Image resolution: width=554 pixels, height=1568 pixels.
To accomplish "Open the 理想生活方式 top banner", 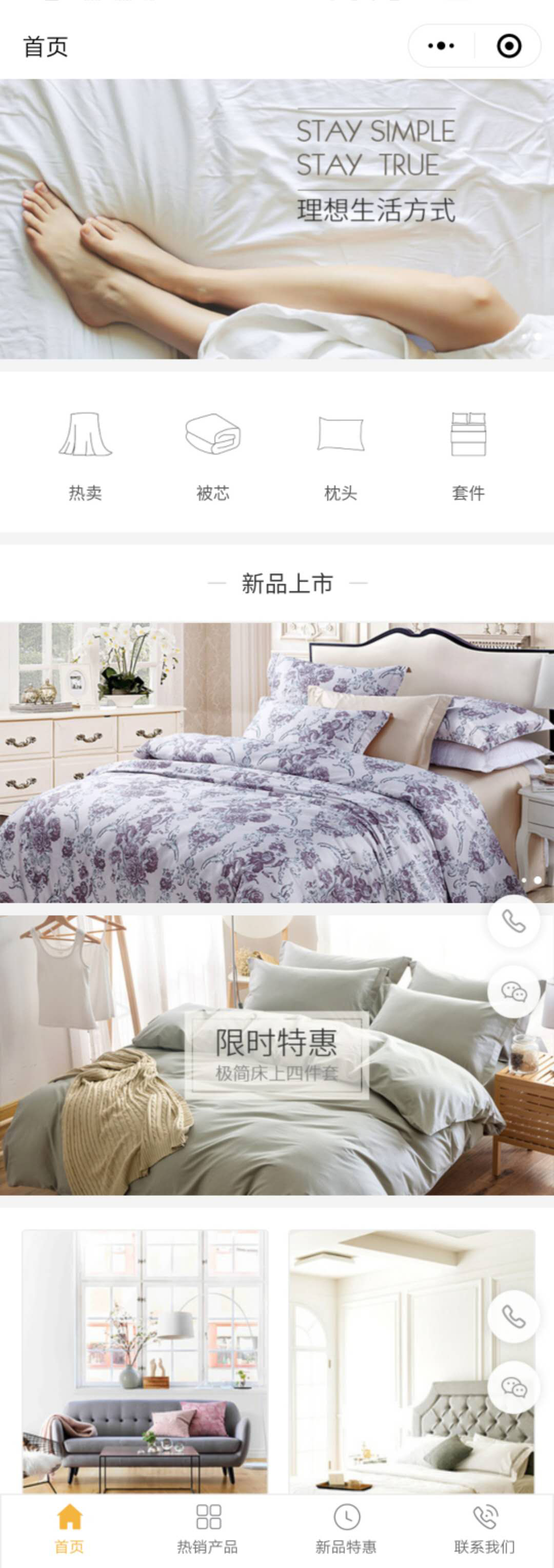I will click(276, 219).
